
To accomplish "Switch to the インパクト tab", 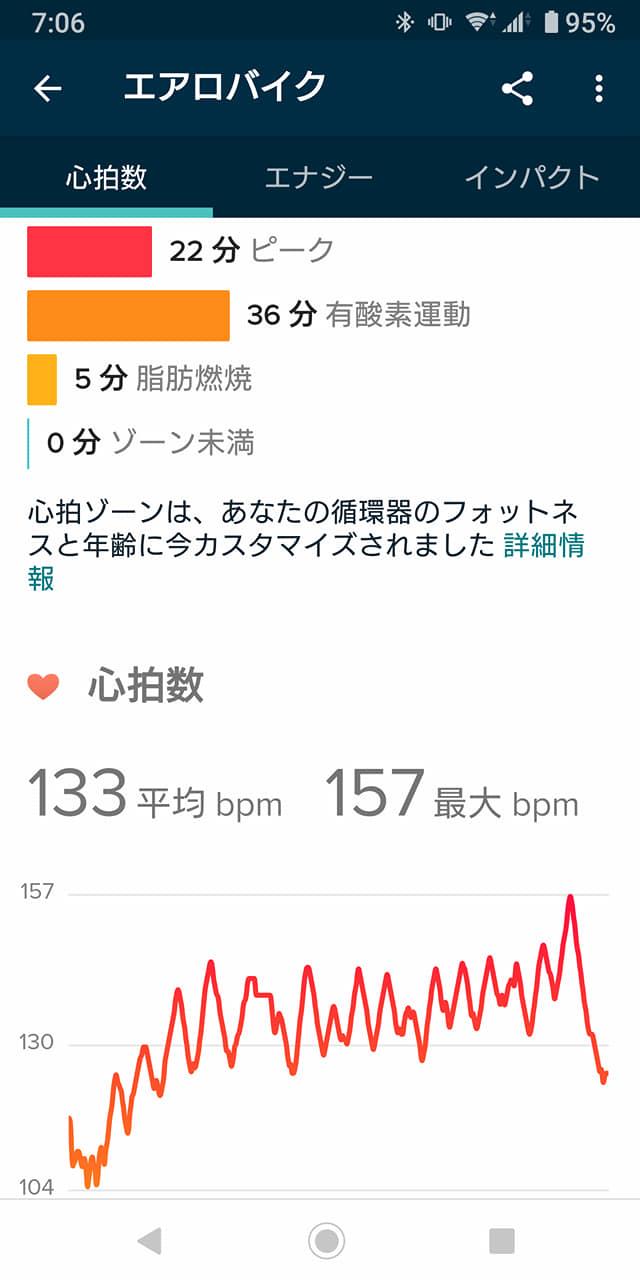I will 532,178.
